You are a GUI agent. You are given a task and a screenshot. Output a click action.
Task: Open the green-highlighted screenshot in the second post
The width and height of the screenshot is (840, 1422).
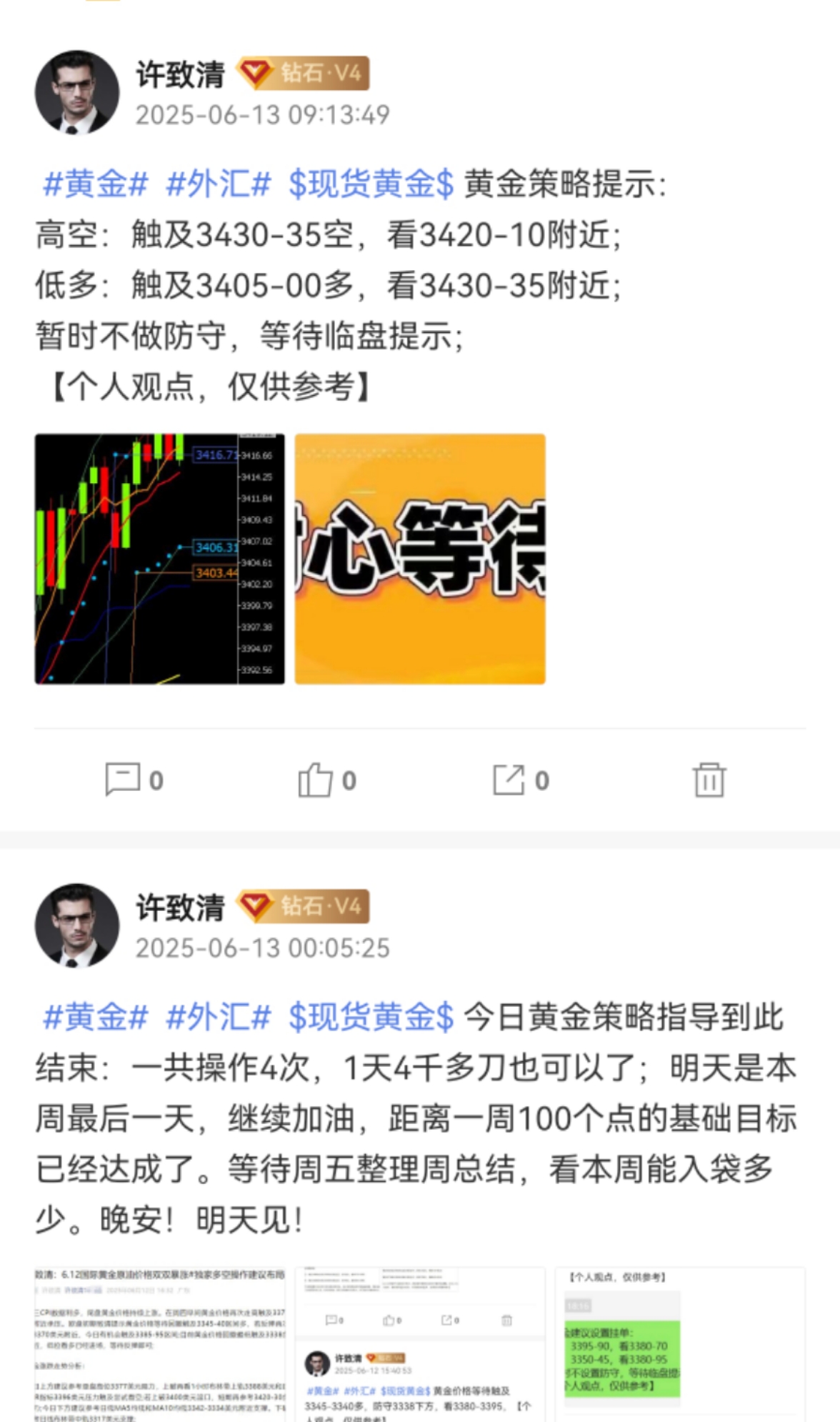tap(680, 1343)
